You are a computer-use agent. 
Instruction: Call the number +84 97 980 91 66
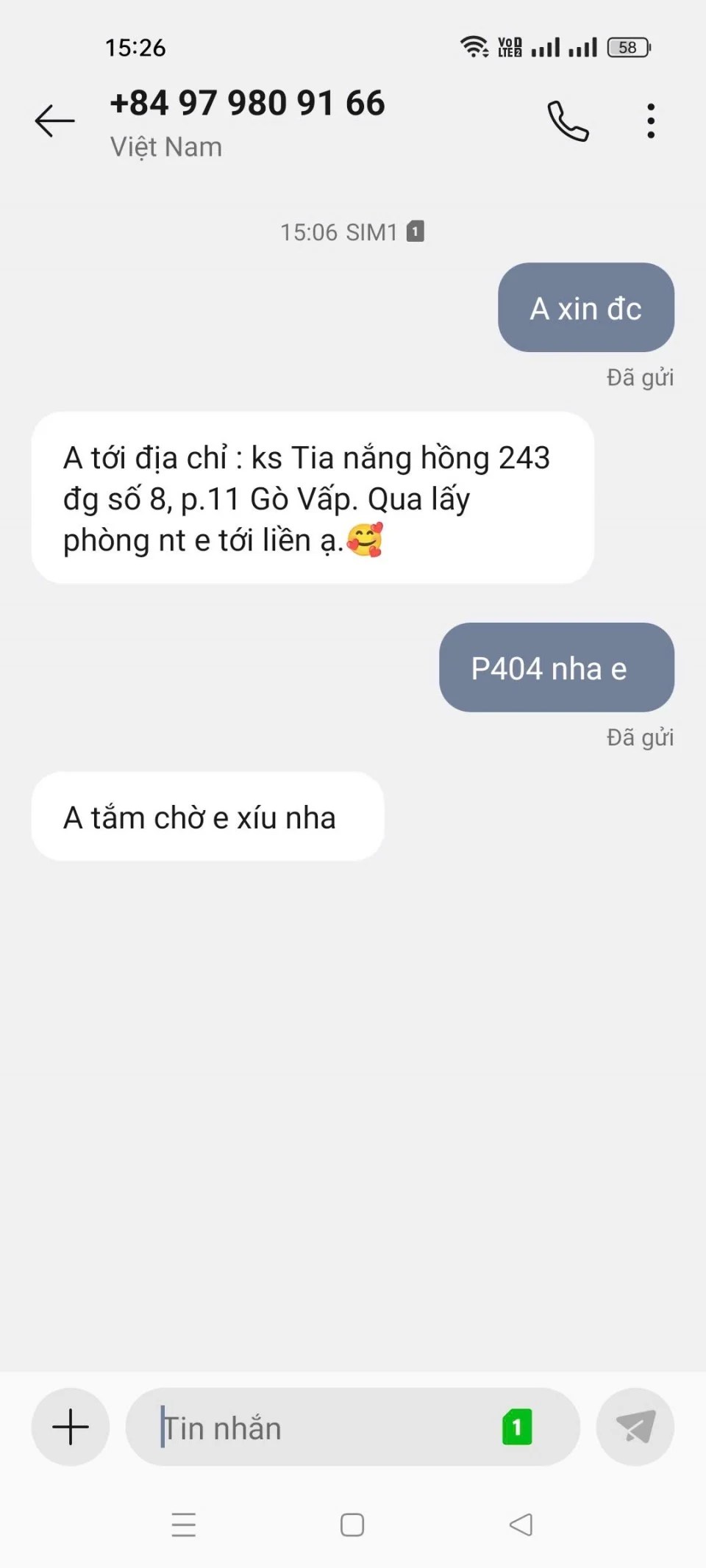tap(568, 121)
